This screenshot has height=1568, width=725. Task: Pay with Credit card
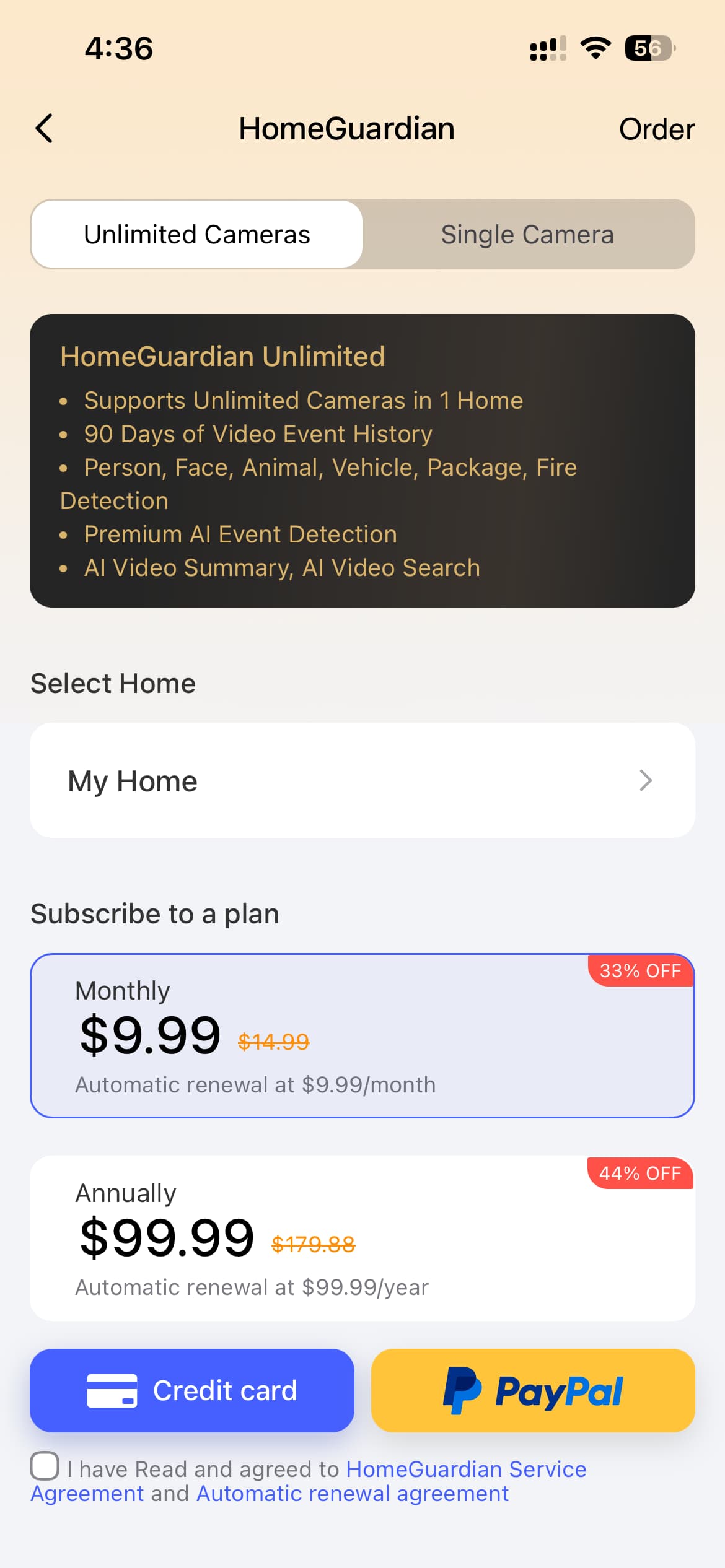[x=192, y=1390]
